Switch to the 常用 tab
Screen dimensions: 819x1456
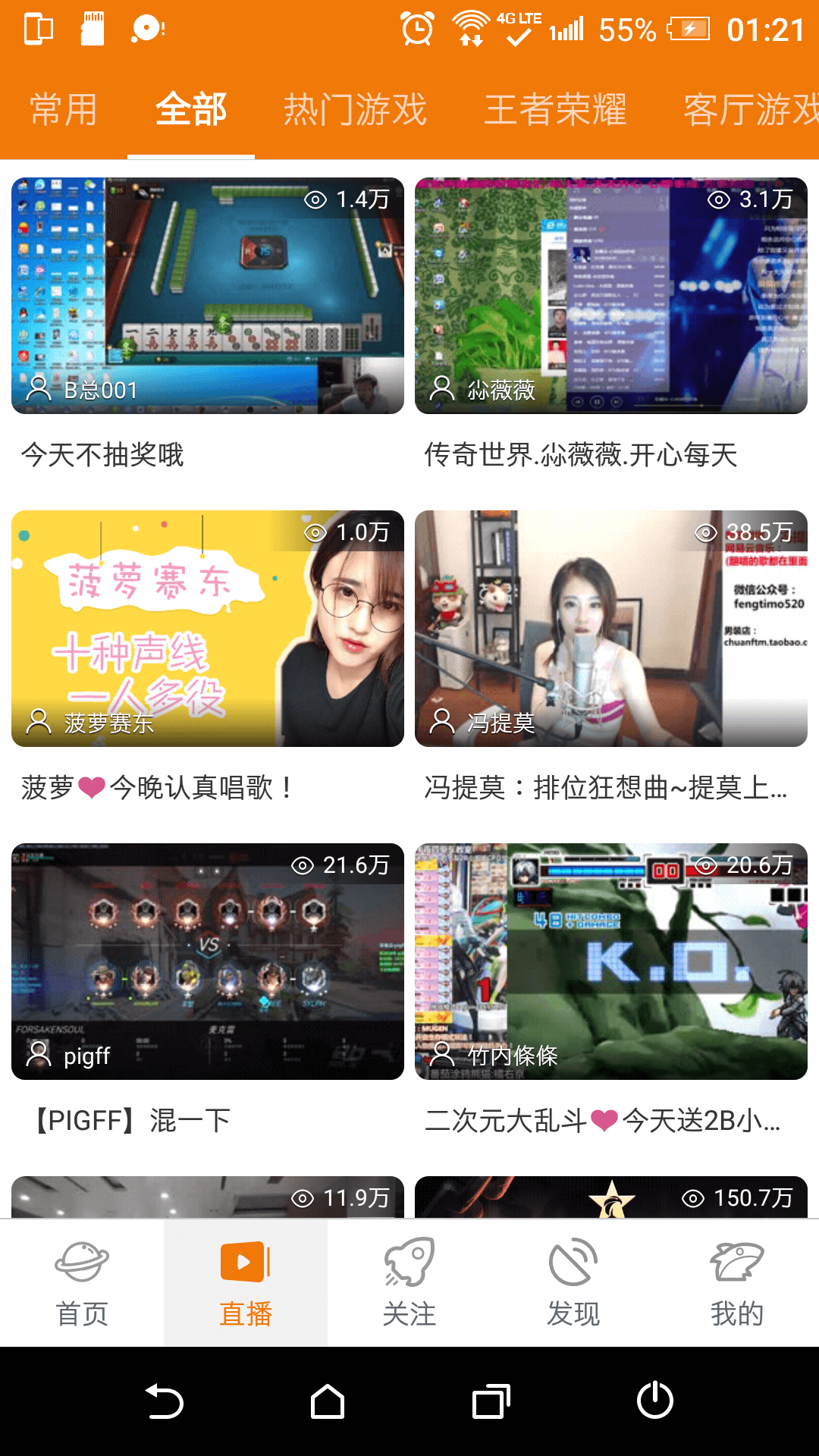pos(64,110)
